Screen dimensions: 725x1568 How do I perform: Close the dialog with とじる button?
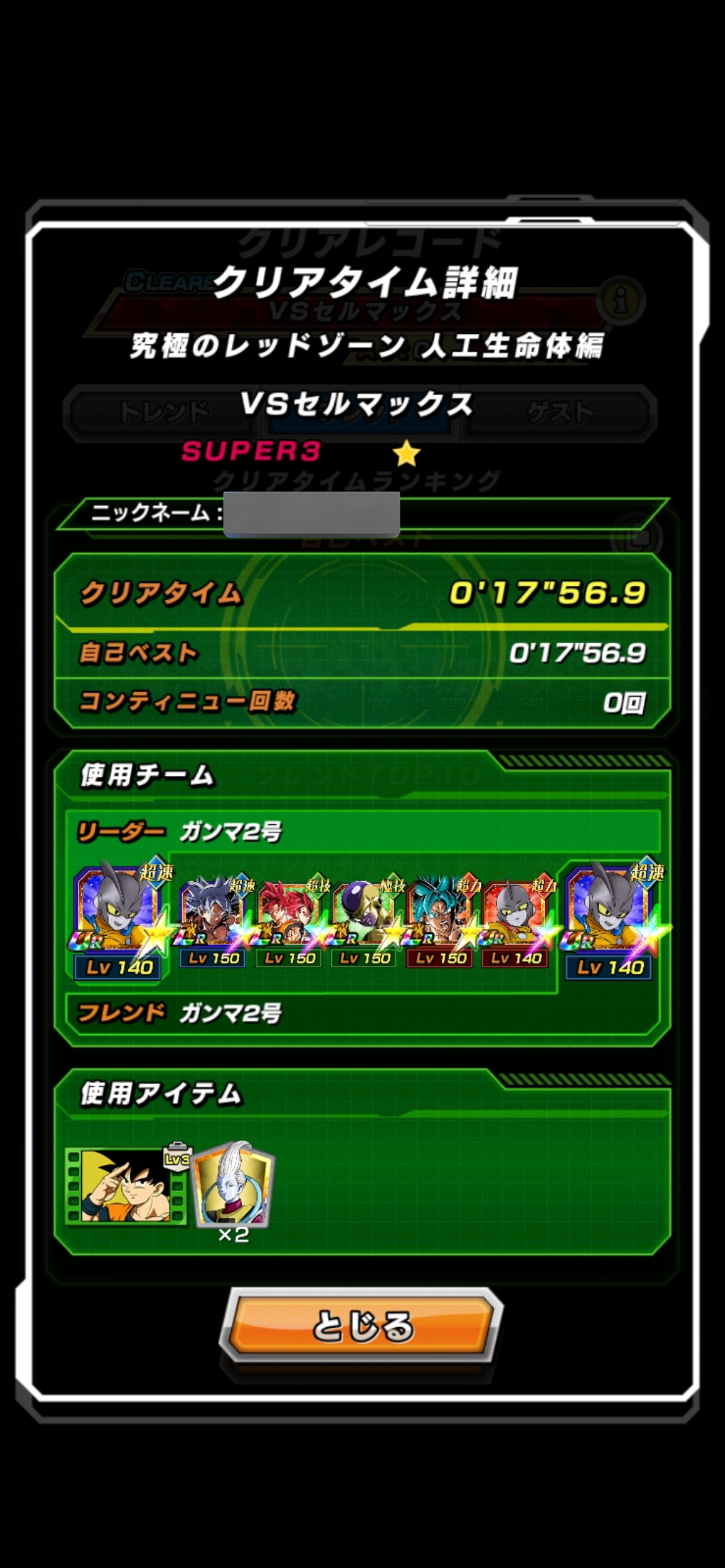coord(362,1326)
